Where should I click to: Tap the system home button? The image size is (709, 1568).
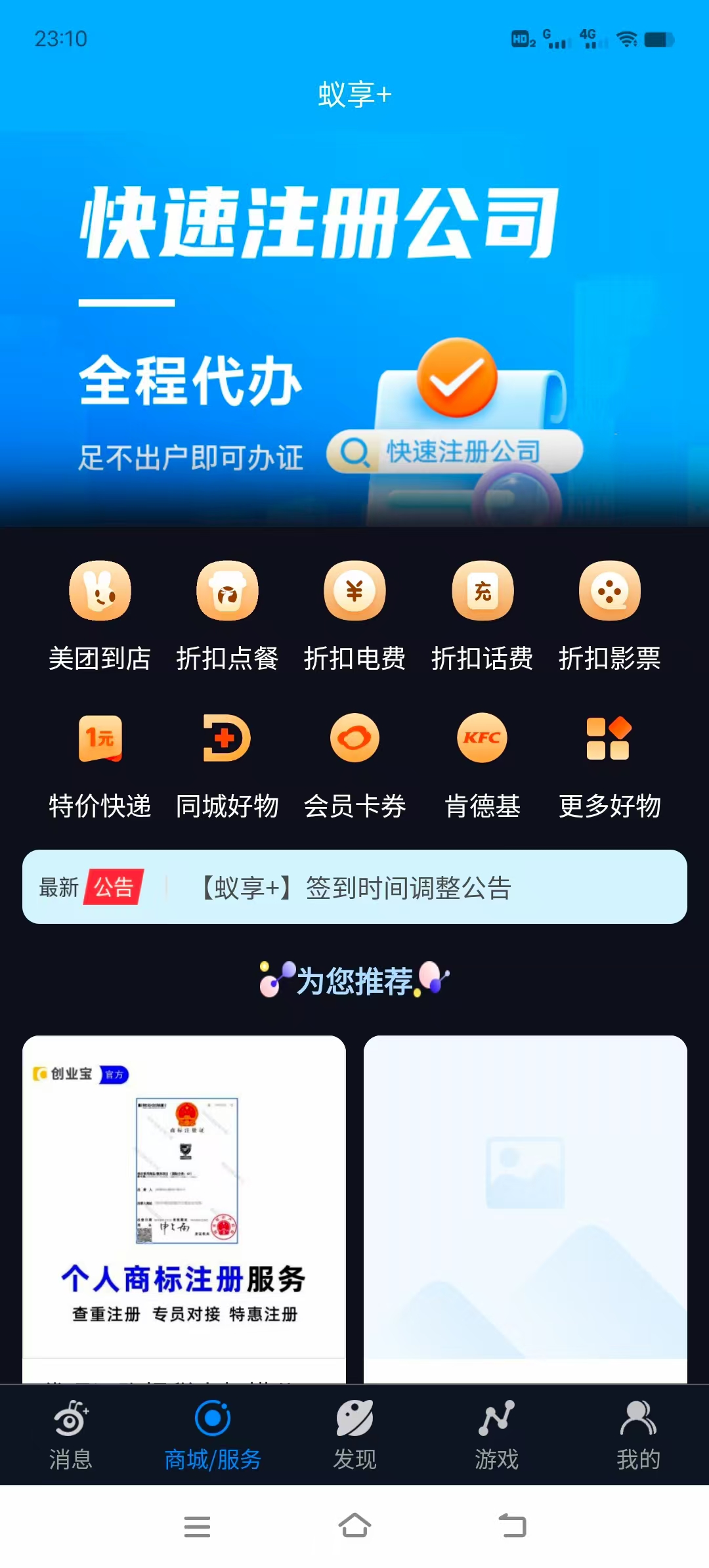[x=354, y=1526]
